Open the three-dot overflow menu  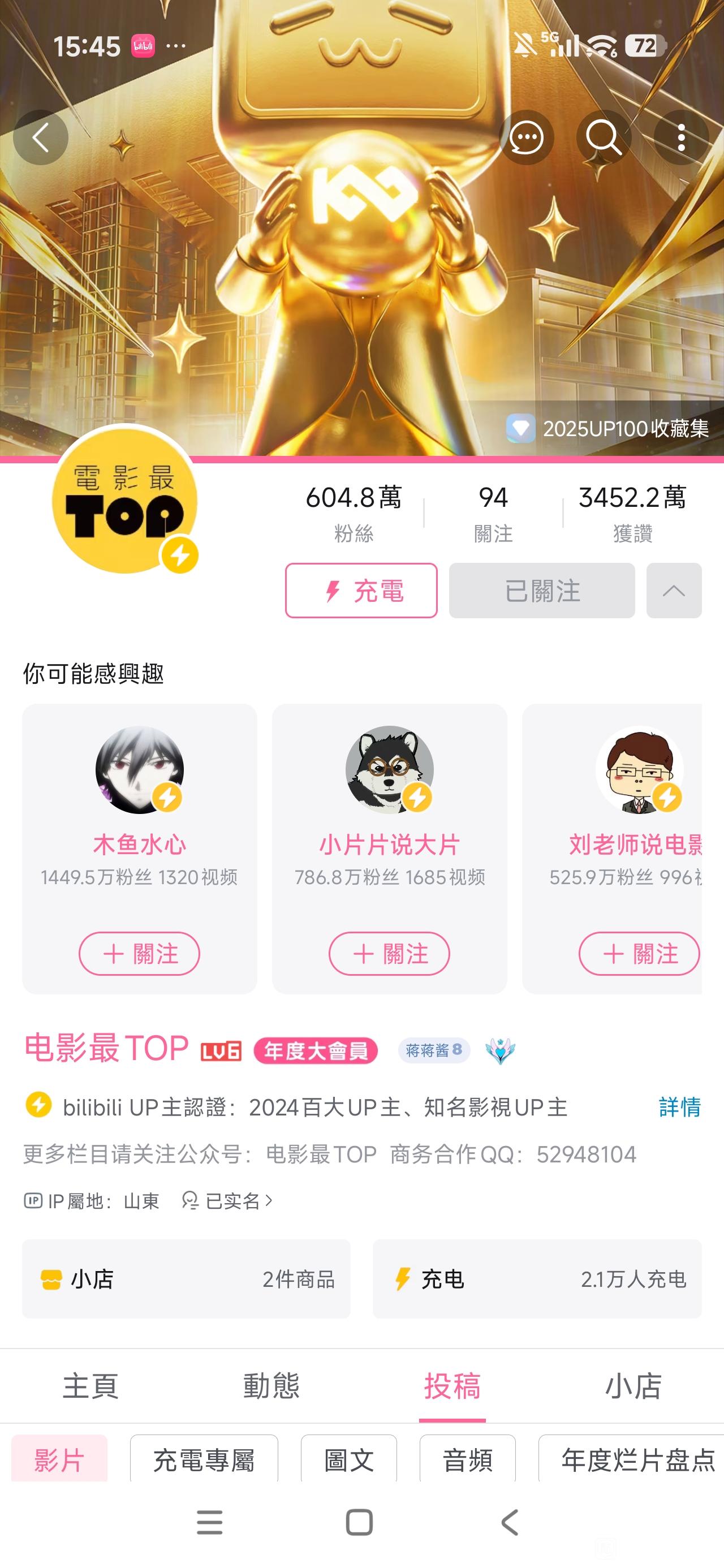coord(681,137)
